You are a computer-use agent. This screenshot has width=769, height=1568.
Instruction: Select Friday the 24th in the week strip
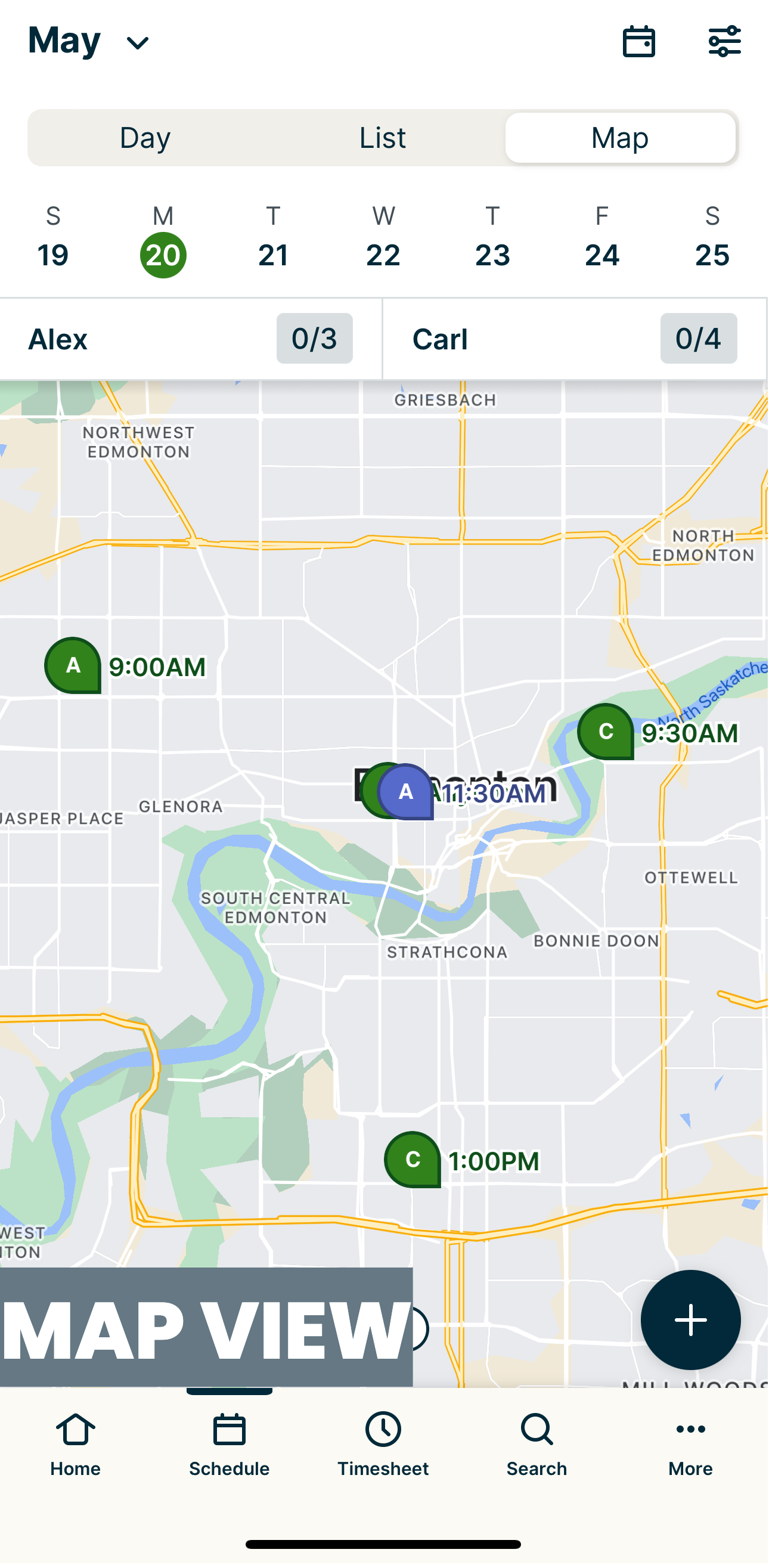coord(601,255)
